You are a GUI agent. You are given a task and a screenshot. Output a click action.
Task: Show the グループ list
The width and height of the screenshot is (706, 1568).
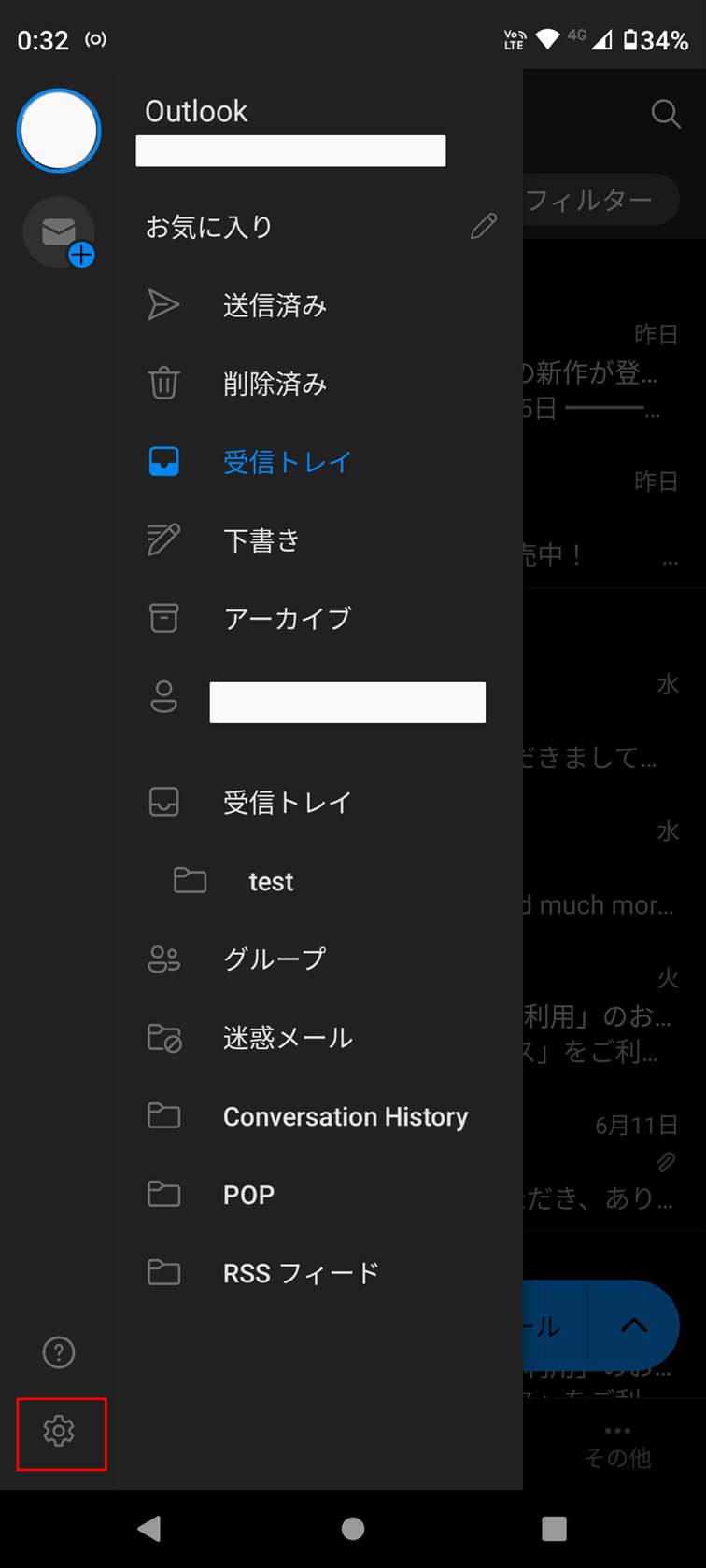tap(275, 959)
